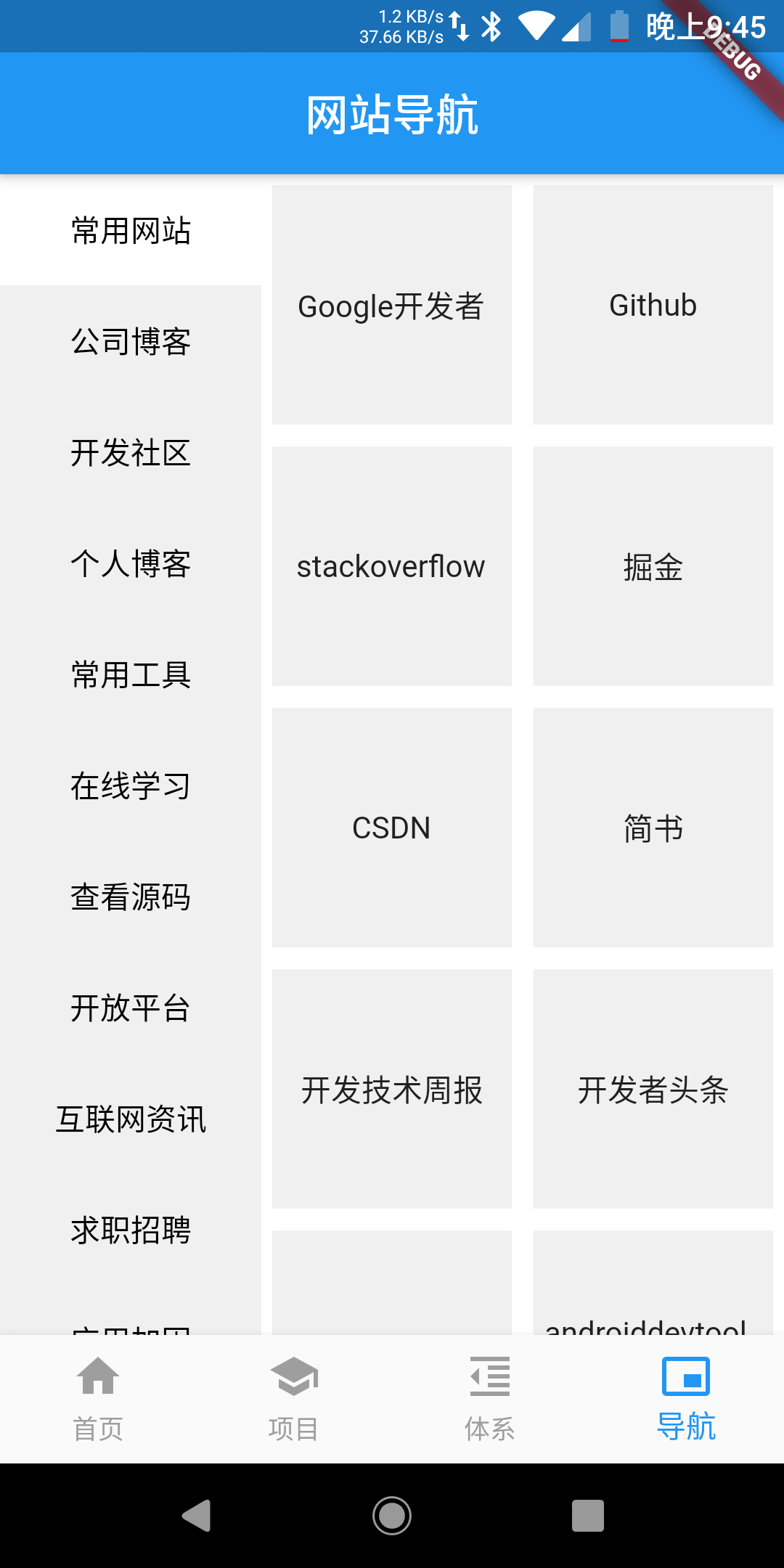Select 开放平台 category
Image resolution: width=784 pixels, height=1568 pixels.
[x=131, y=1008]
